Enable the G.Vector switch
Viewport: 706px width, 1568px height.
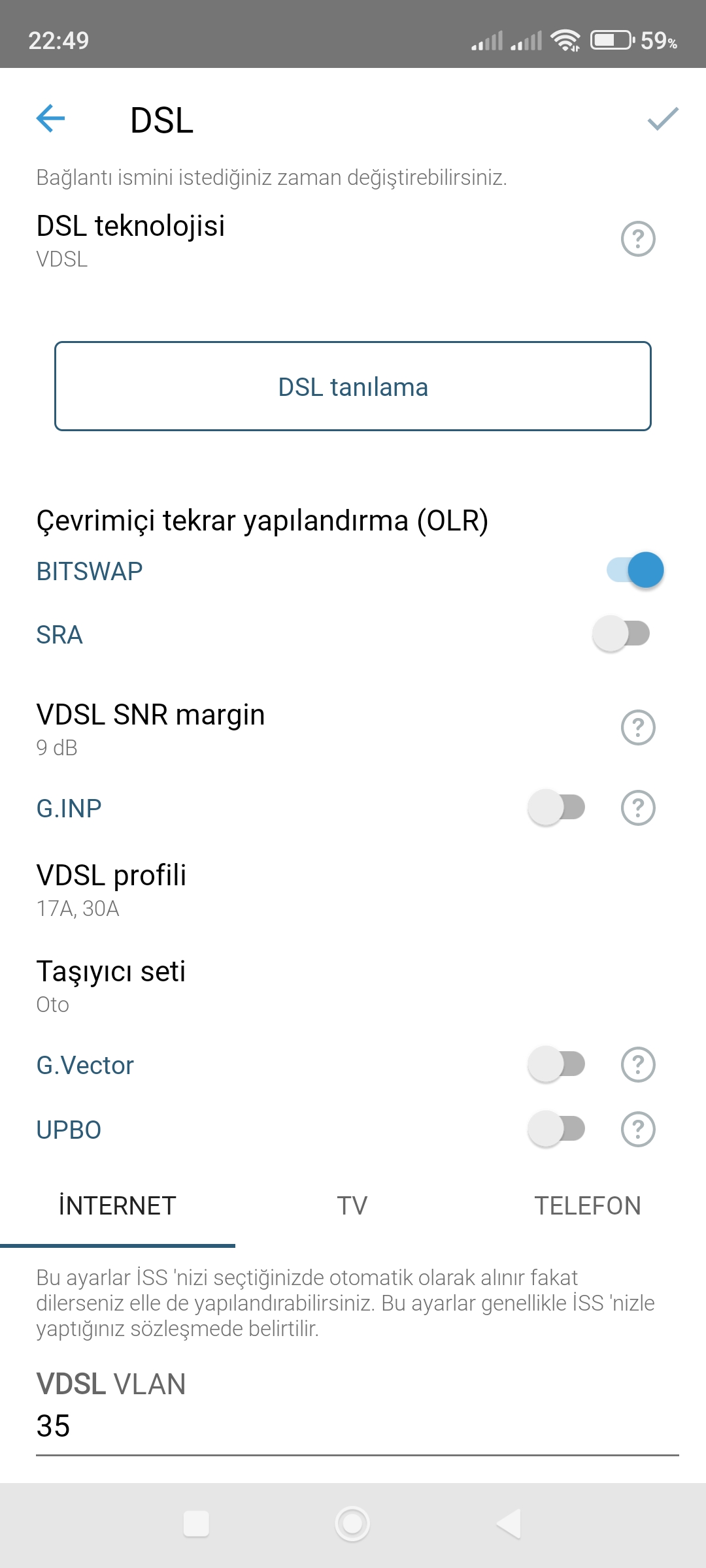pos(556,1064)
